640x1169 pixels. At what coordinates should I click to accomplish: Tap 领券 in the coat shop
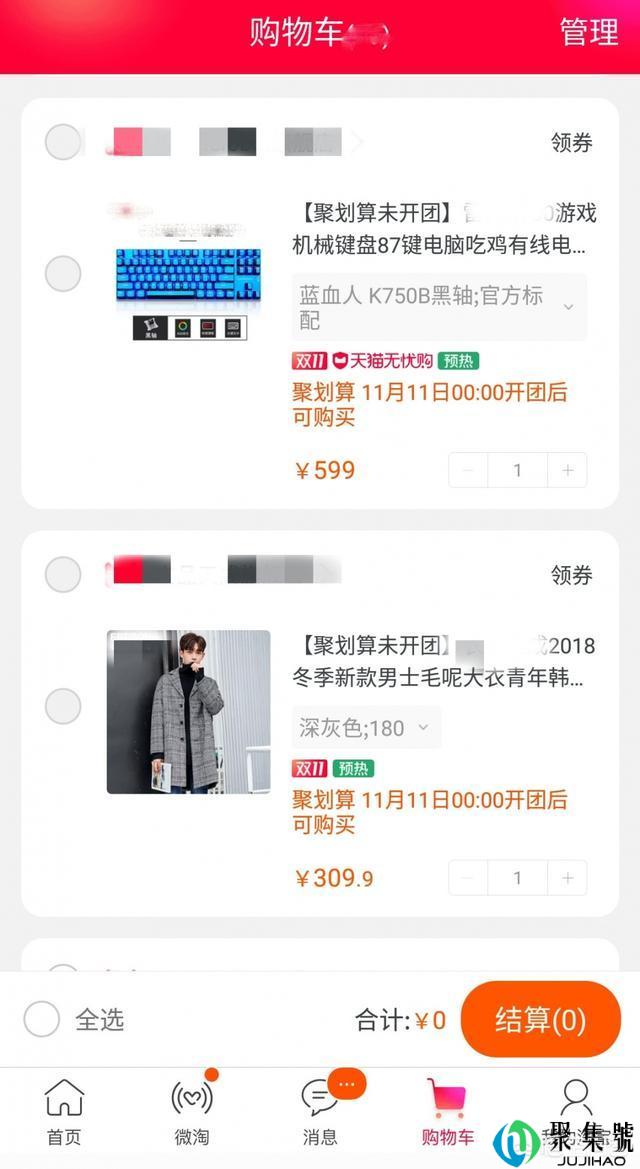coord(571,575)
